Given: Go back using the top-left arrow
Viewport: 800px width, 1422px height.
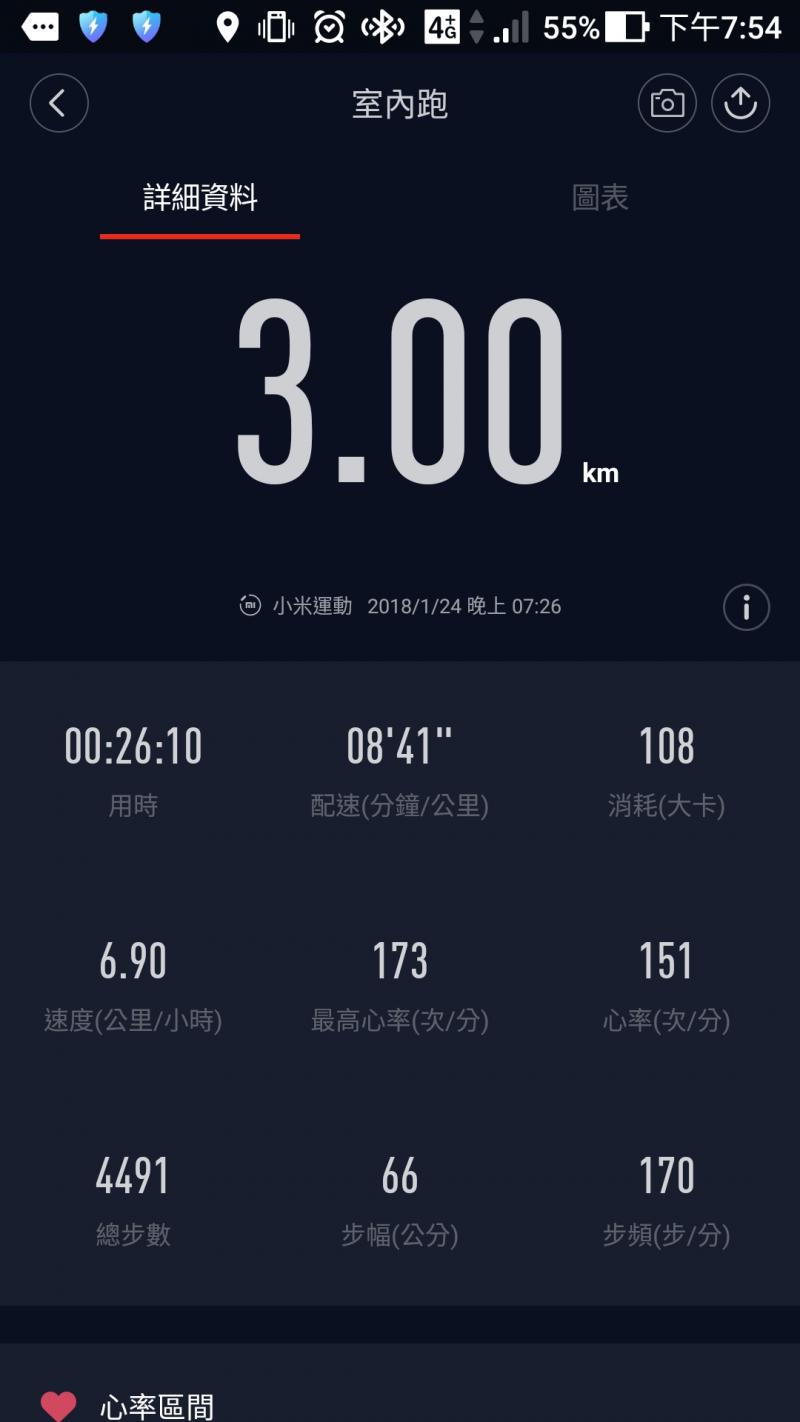Looking at the screenshot, I should (x=59, y=103).
